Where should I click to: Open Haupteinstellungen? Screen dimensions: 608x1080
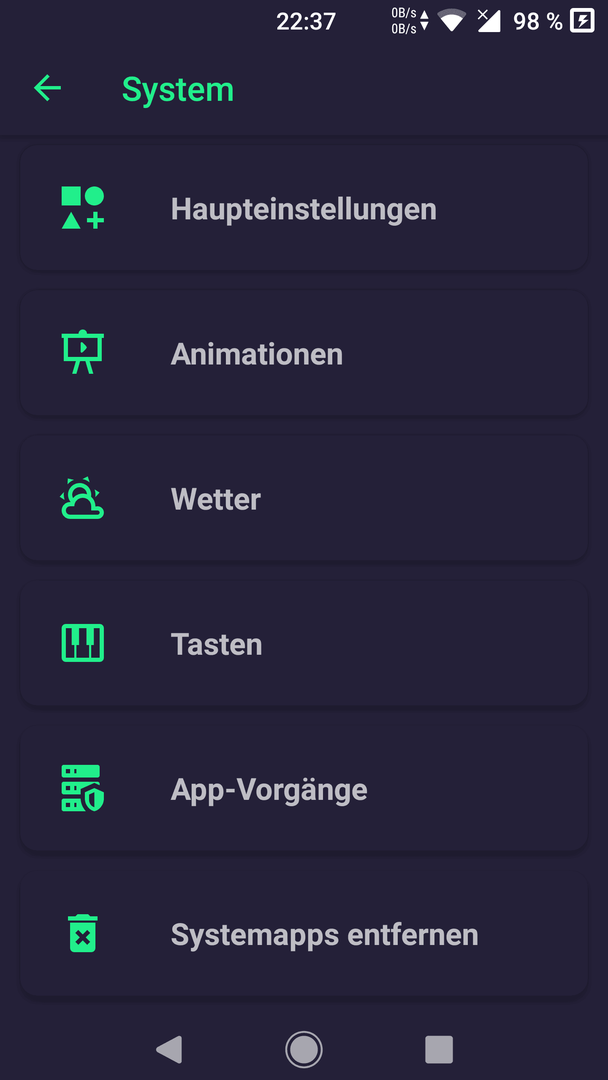[304, 208]
